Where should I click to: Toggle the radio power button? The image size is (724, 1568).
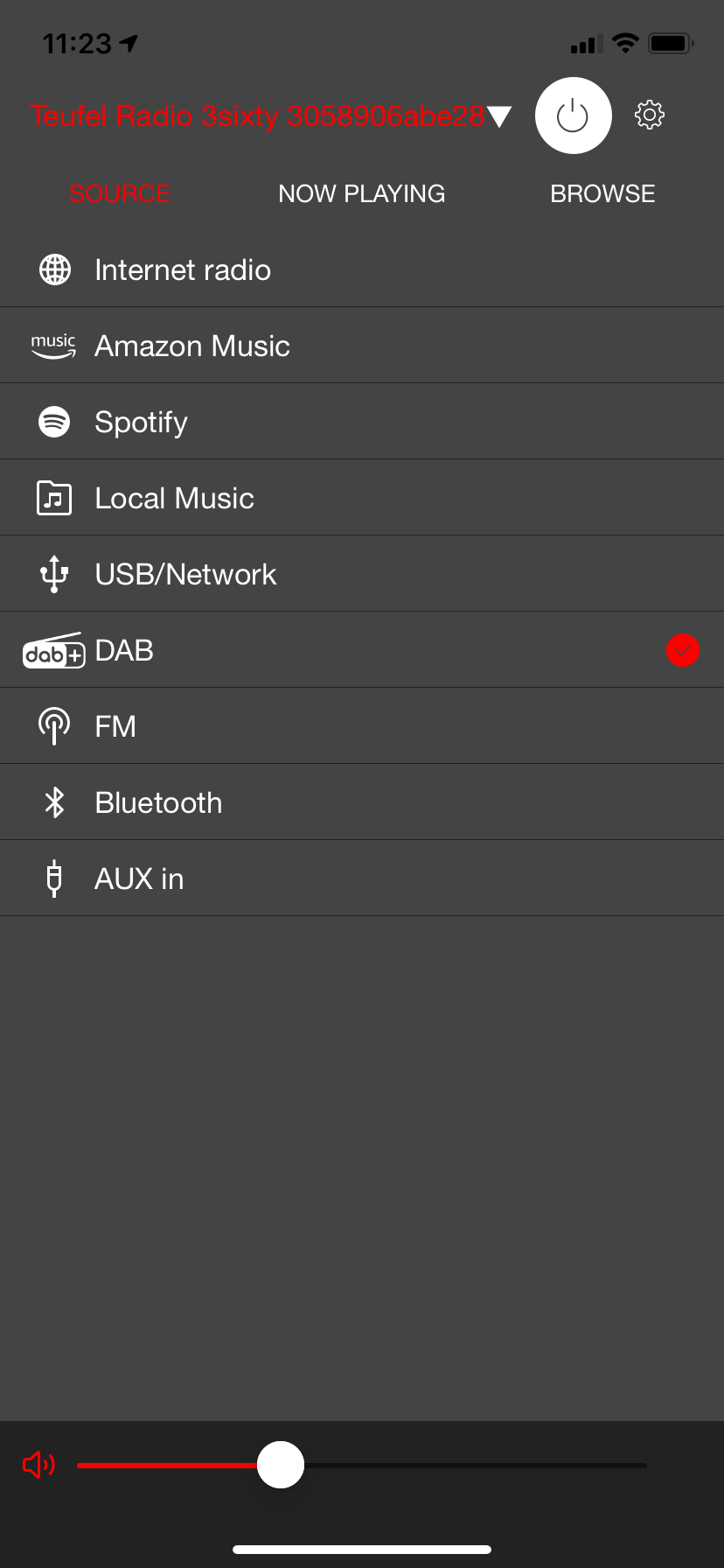573,115
